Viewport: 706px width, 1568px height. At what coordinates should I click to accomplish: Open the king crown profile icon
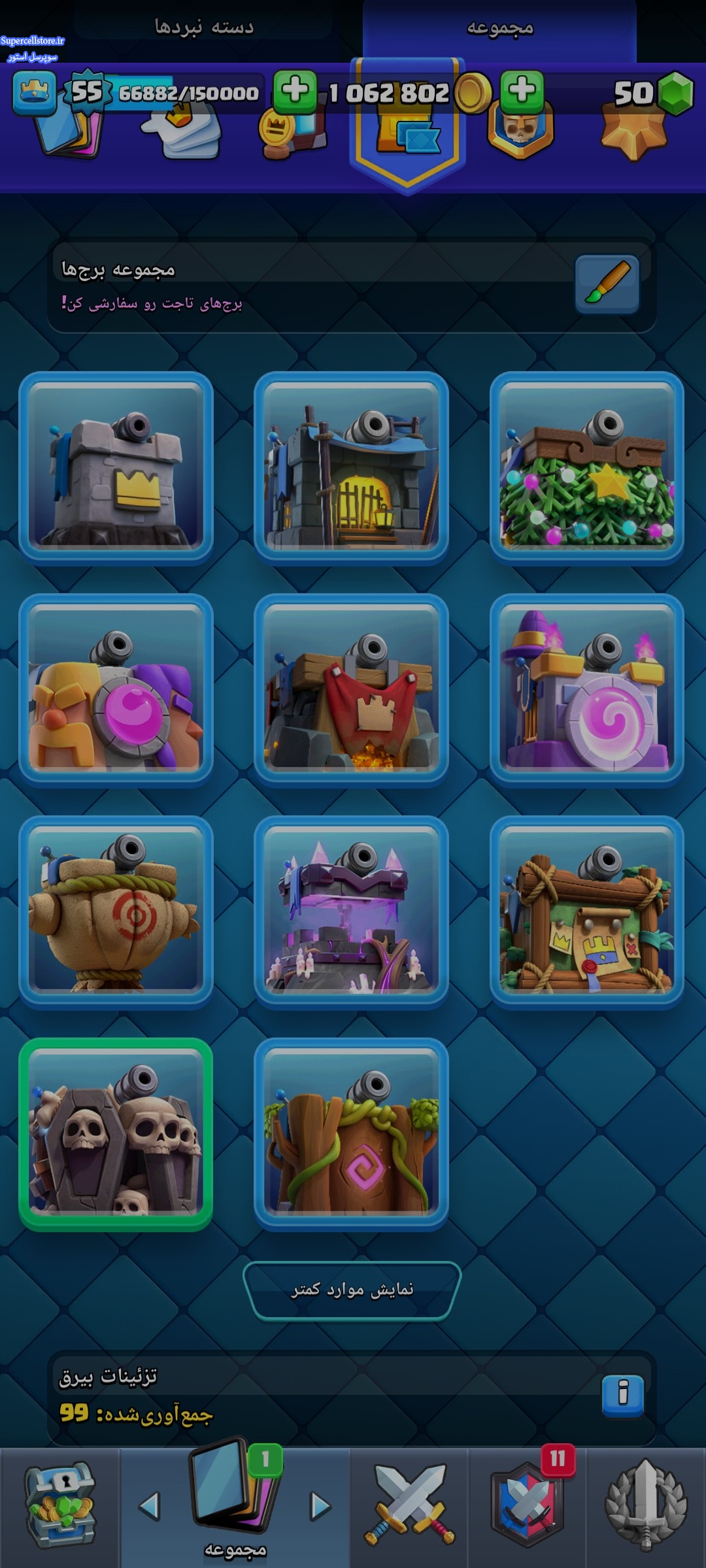[x=34, y=92]
